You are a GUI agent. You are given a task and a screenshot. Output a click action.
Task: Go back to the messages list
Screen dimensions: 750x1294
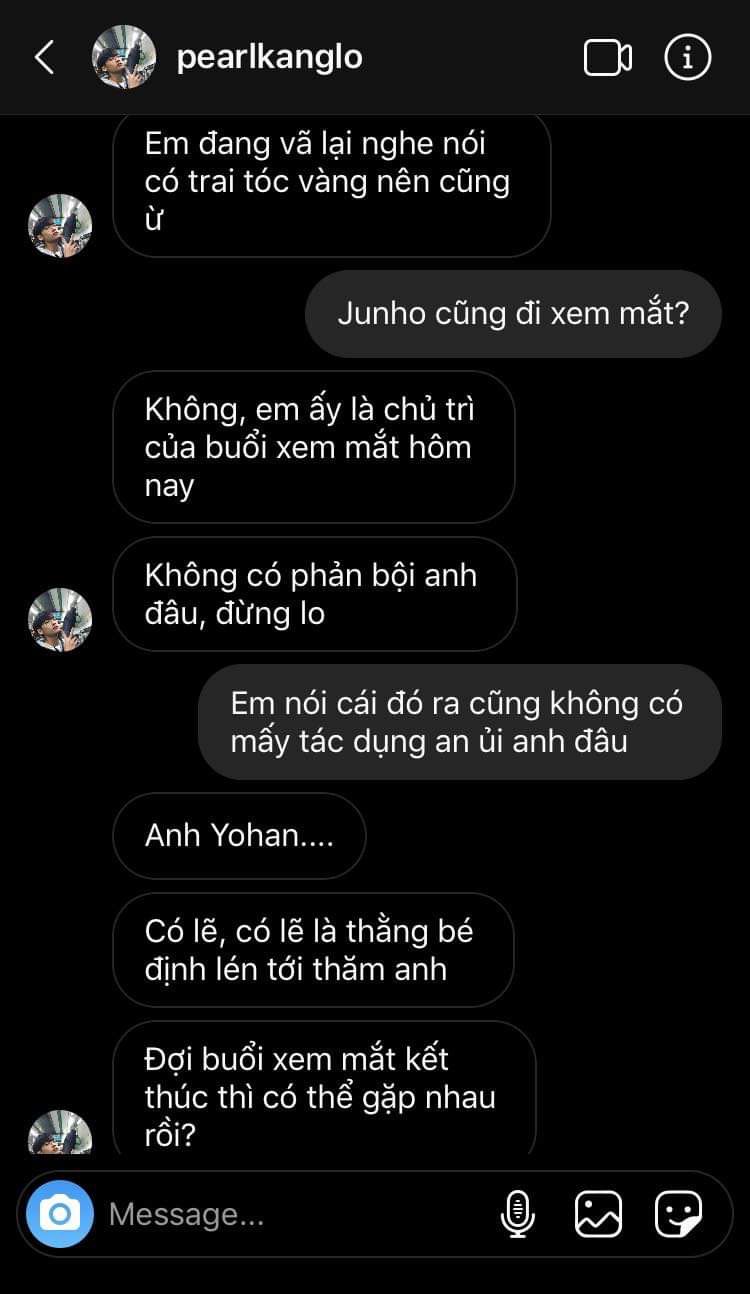tap(44, 58)
